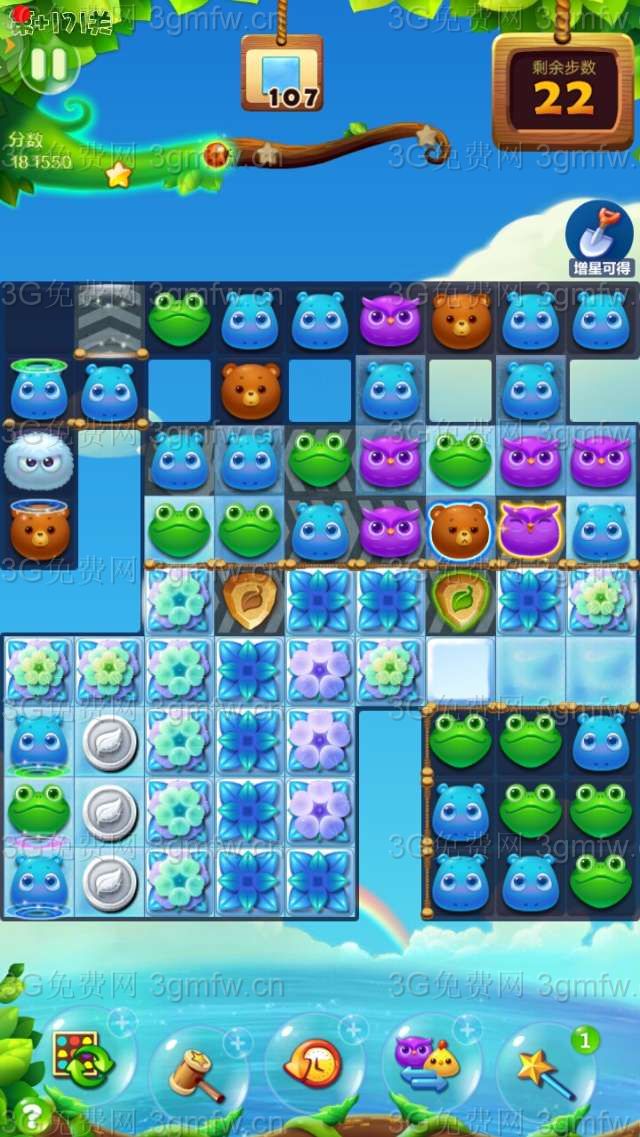Image resolution: width=640 pixels, height=1137 pixels.
Task: Tap the outlined brown bear tile
Action: 460,530
